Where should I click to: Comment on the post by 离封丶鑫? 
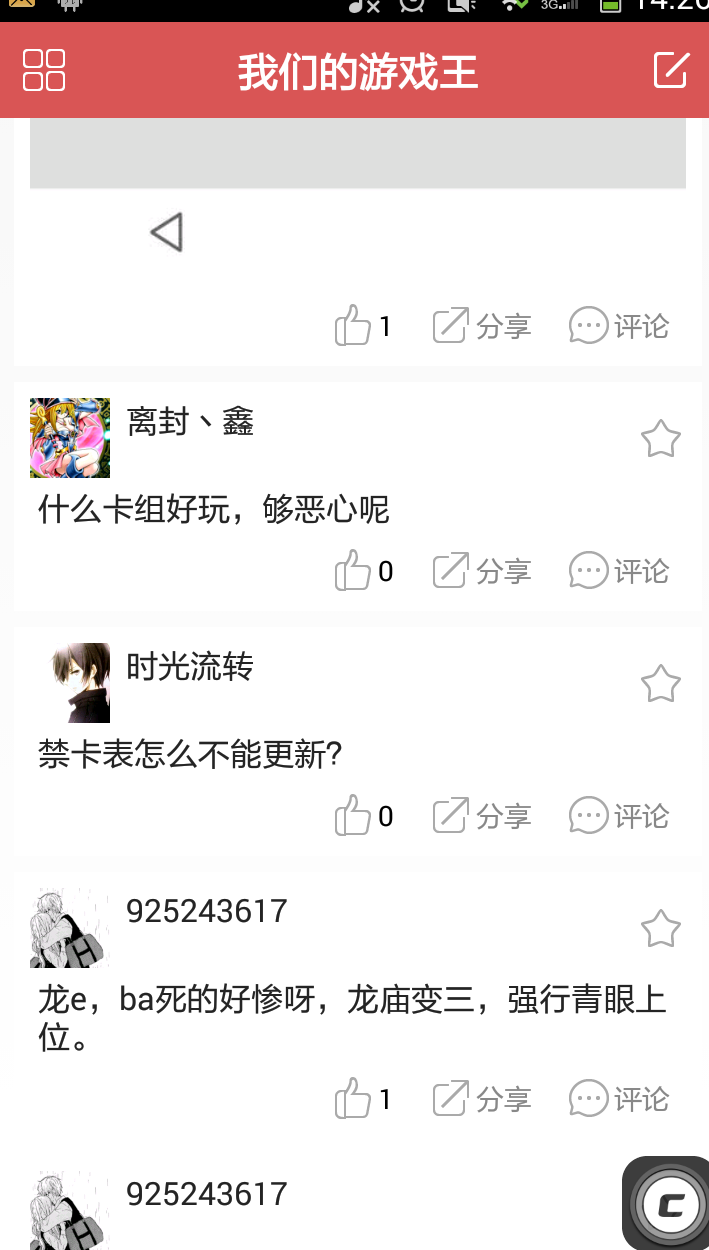(x=619, y=571)
